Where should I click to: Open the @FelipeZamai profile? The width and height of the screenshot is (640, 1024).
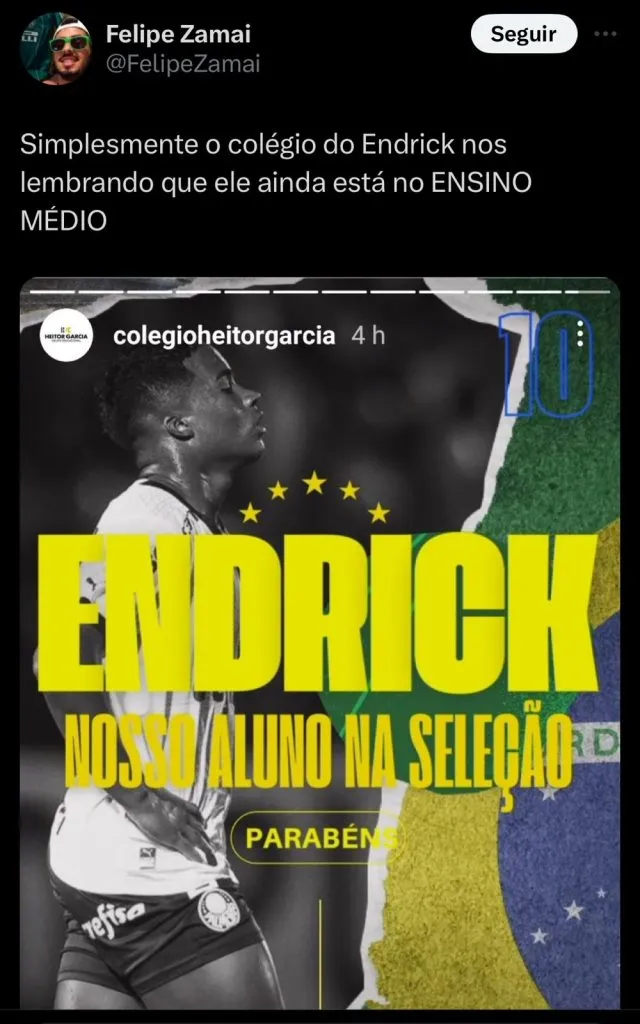pyautogui.click(x=181, y=65)
